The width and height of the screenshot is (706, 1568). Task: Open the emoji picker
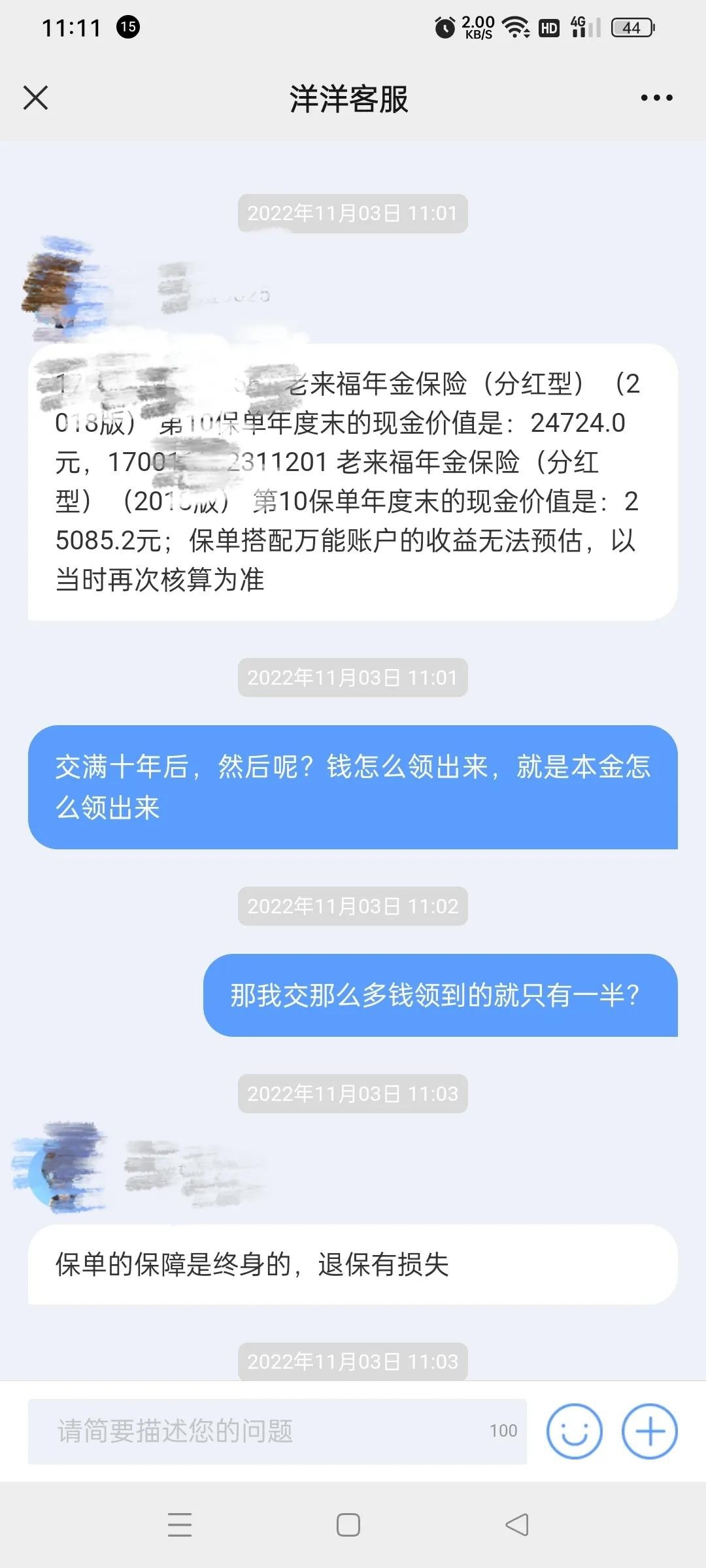[x=574, y=1431]
